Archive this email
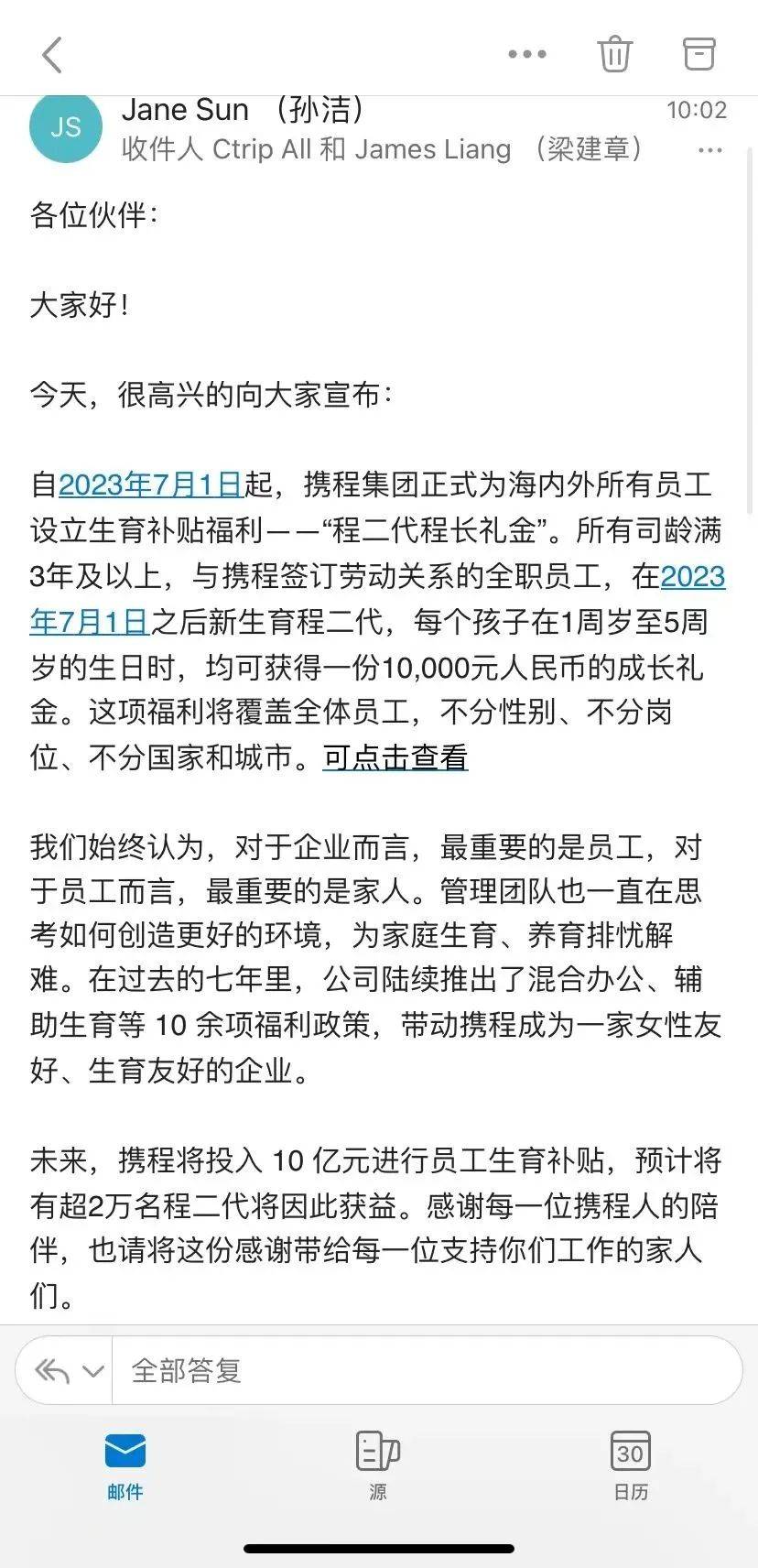 (x=699, y=53)
